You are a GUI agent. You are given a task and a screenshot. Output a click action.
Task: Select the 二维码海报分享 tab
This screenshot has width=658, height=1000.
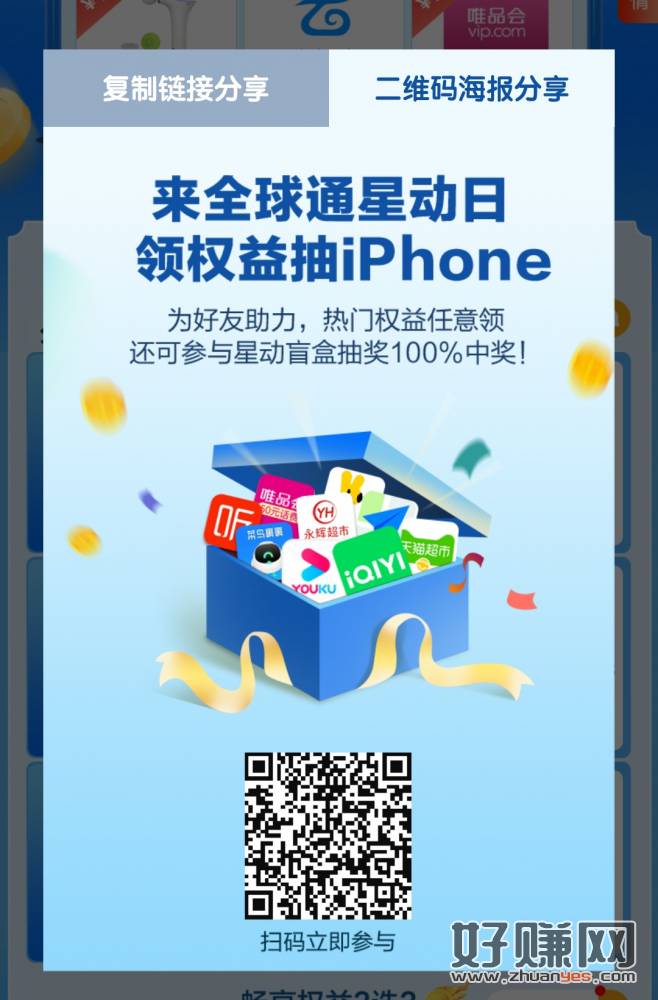[472, 89]
